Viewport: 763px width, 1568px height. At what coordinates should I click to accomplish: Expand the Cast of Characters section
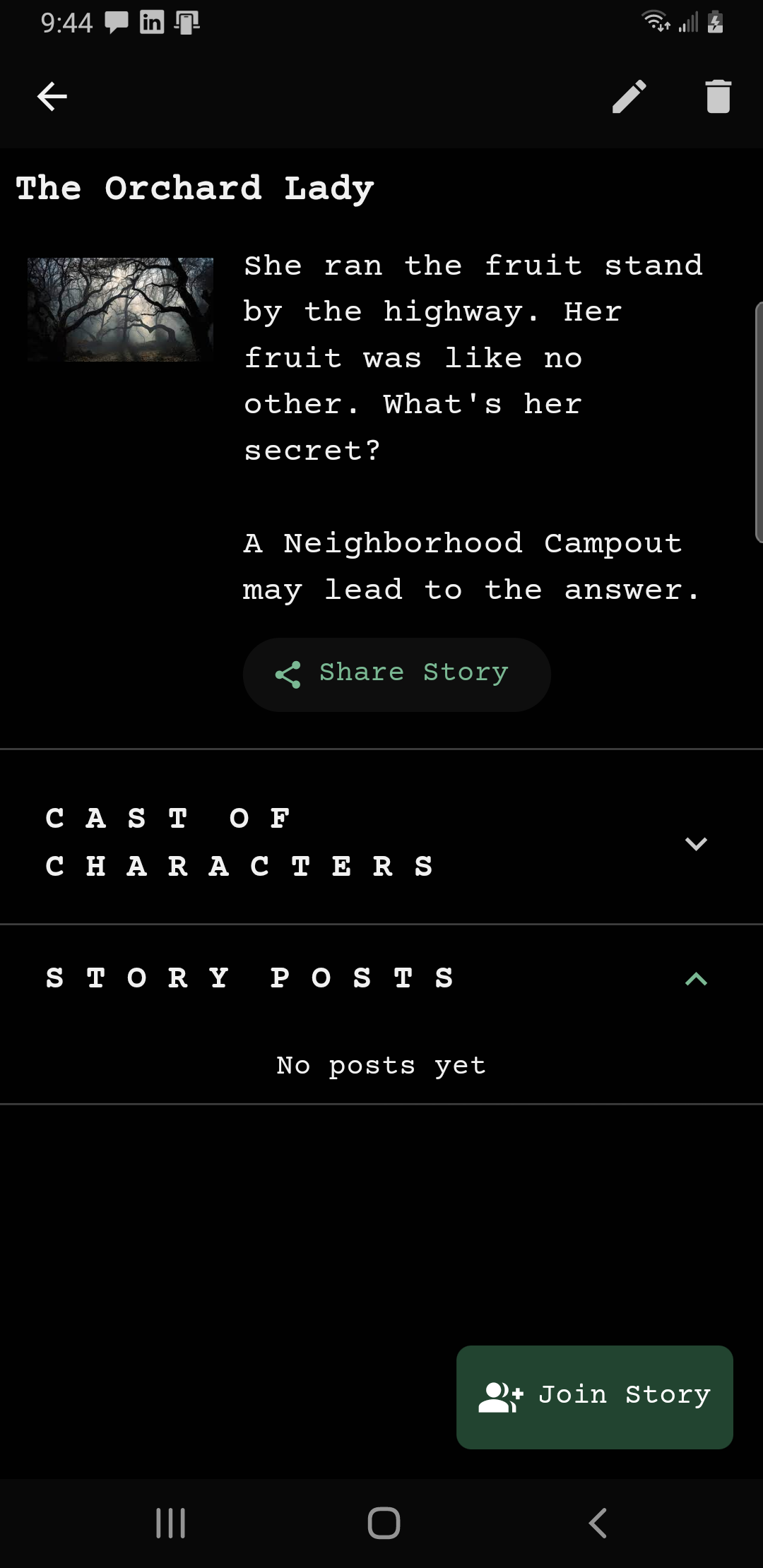point(696,843)
